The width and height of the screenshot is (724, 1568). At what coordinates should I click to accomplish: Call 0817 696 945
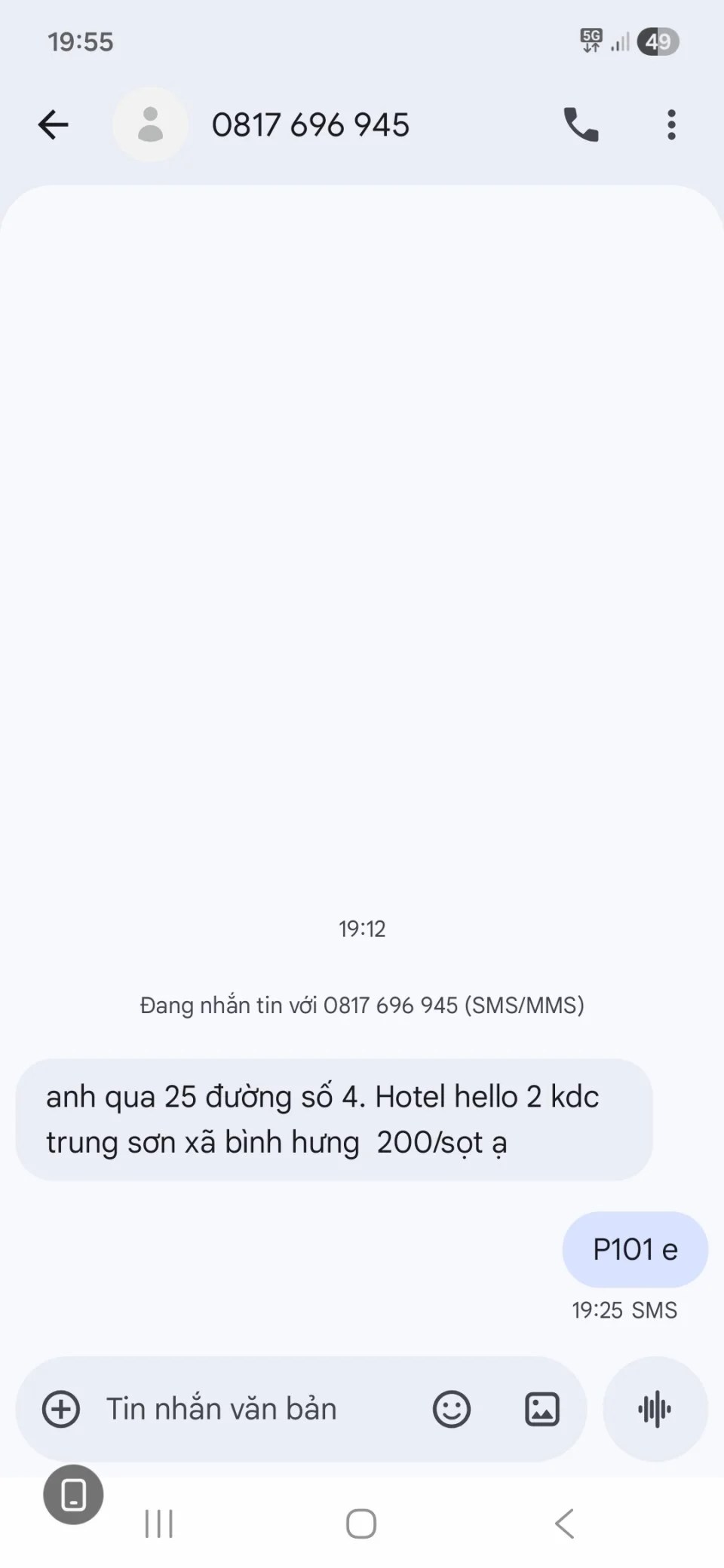[x=581, y=125]
